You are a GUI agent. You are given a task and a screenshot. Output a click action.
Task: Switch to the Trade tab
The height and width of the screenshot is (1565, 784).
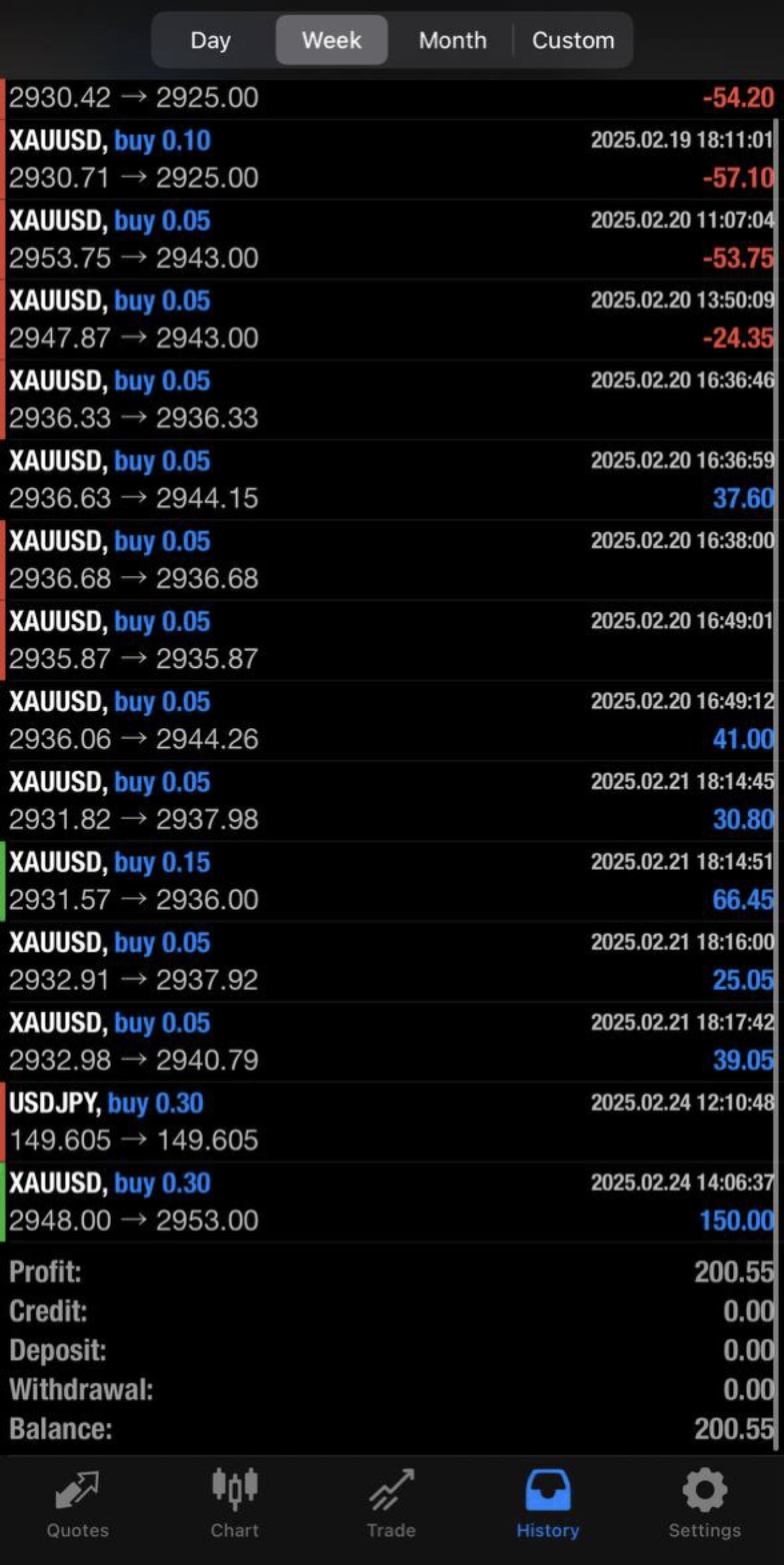click(x=391, y=1504)
